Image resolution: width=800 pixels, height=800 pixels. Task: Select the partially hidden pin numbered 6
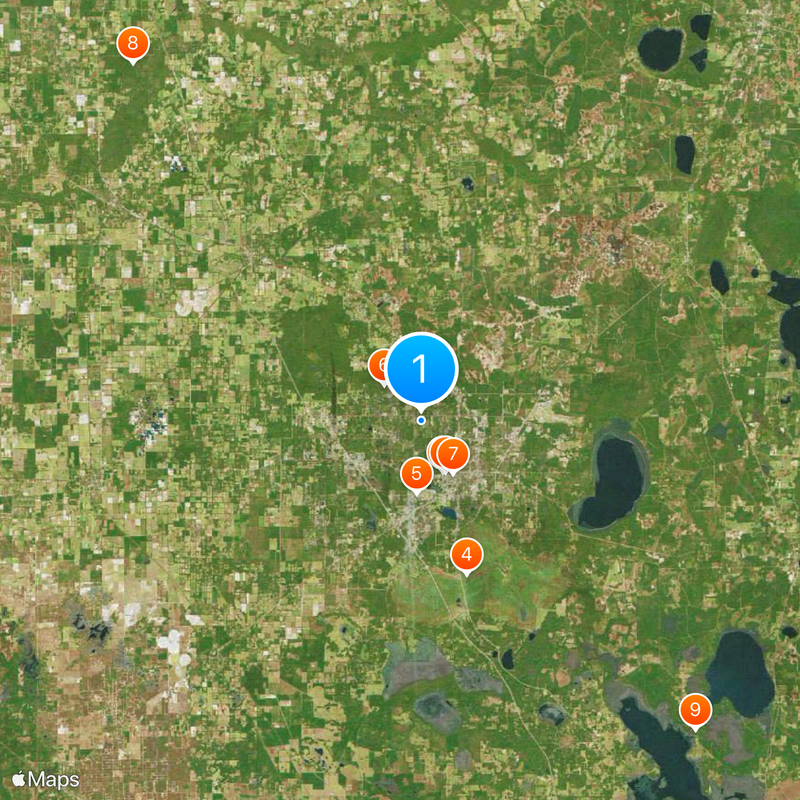[377, 365]
